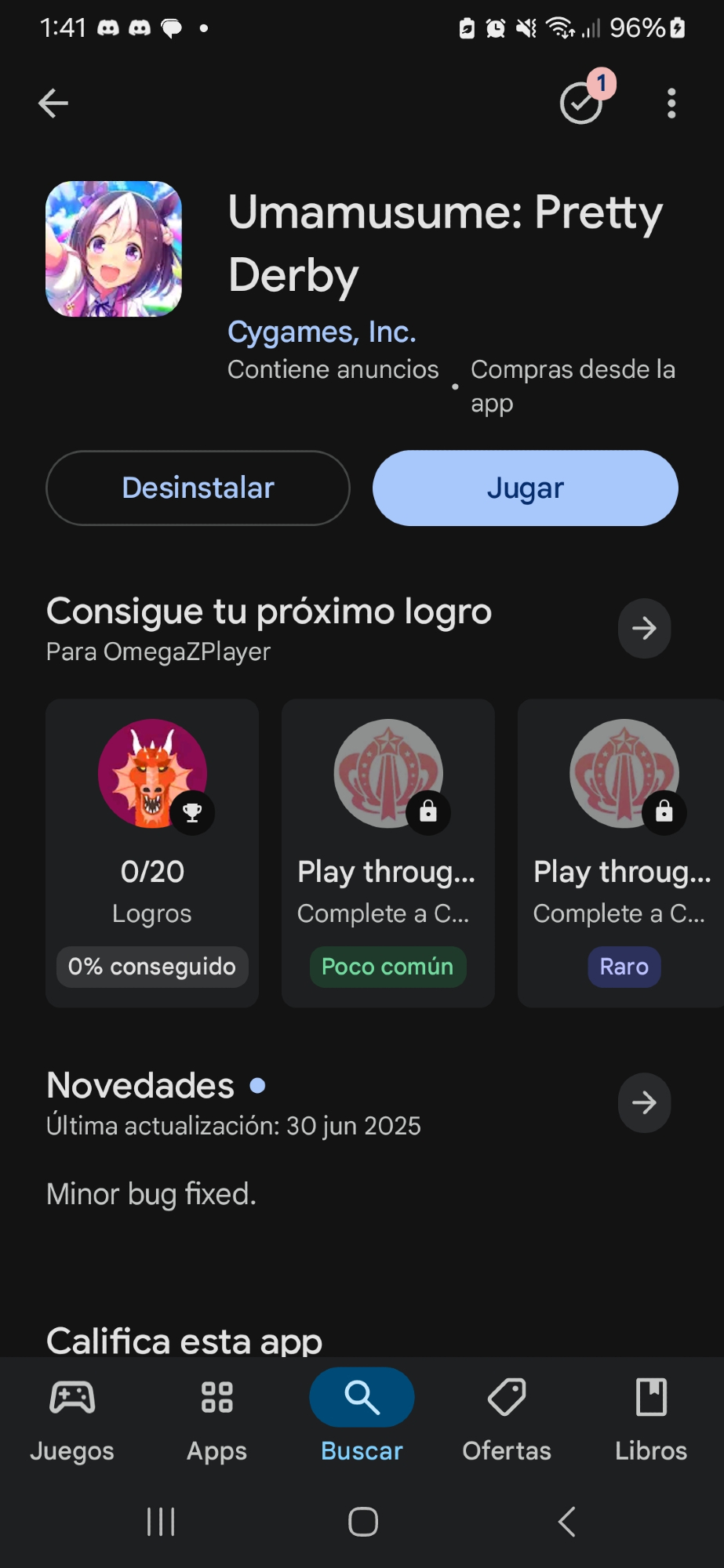View the 0/20 Logros card
This screenshot has height=1568, width=724.
point(152,852)
